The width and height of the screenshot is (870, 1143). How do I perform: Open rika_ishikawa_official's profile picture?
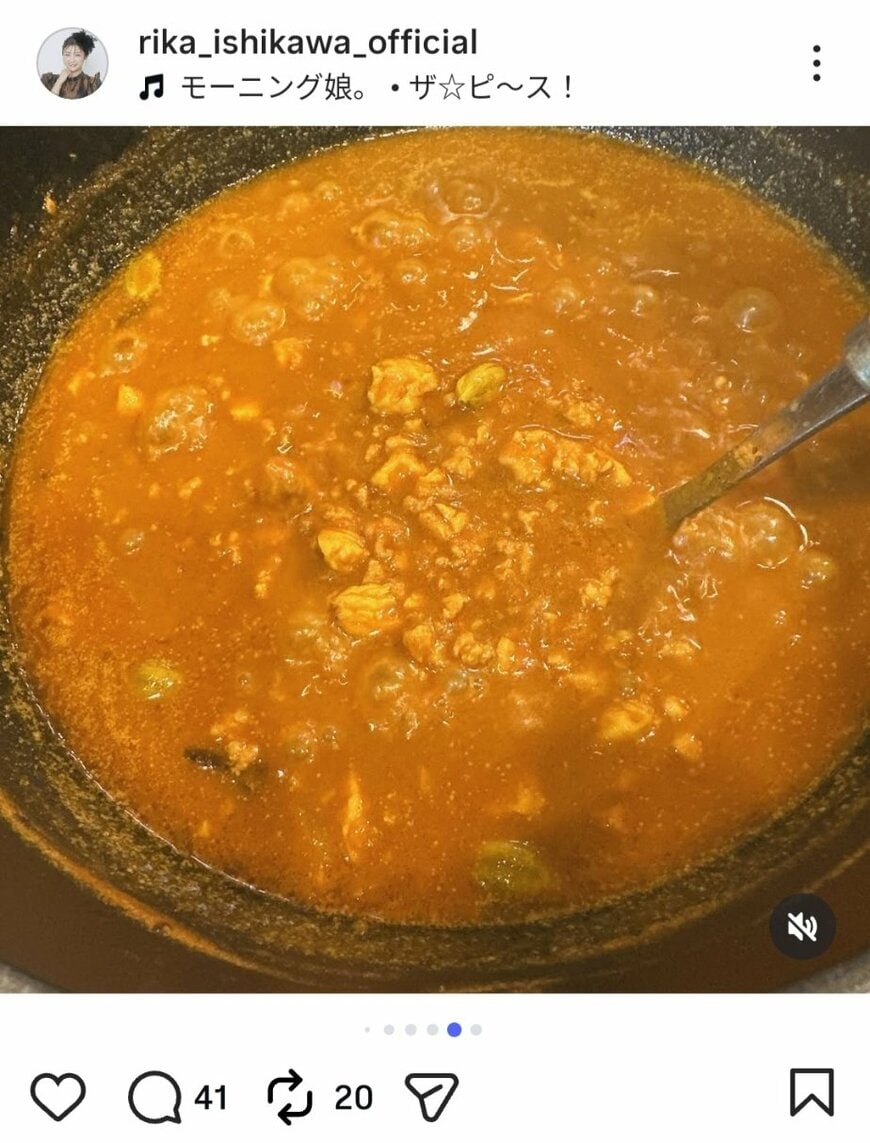(72, 63)
